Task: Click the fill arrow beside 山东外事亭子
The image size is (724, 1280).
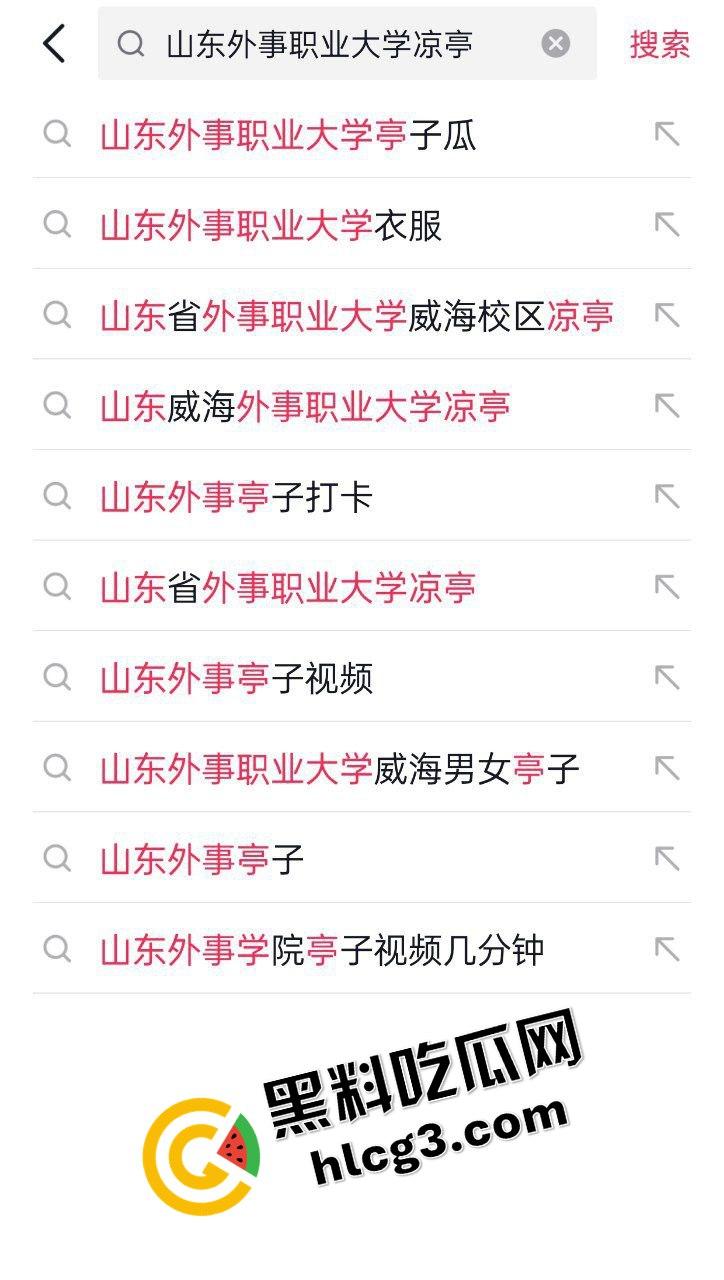Action: [x=666, y=858]
